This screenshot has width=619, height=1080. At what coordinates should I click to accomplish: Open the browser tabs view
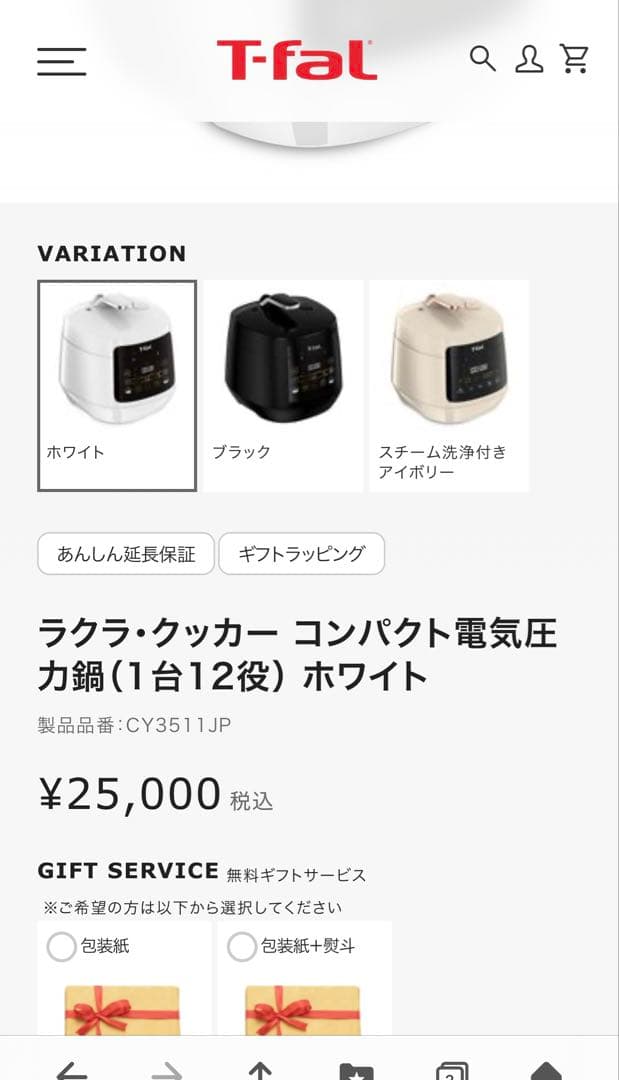click(452, 1070)
